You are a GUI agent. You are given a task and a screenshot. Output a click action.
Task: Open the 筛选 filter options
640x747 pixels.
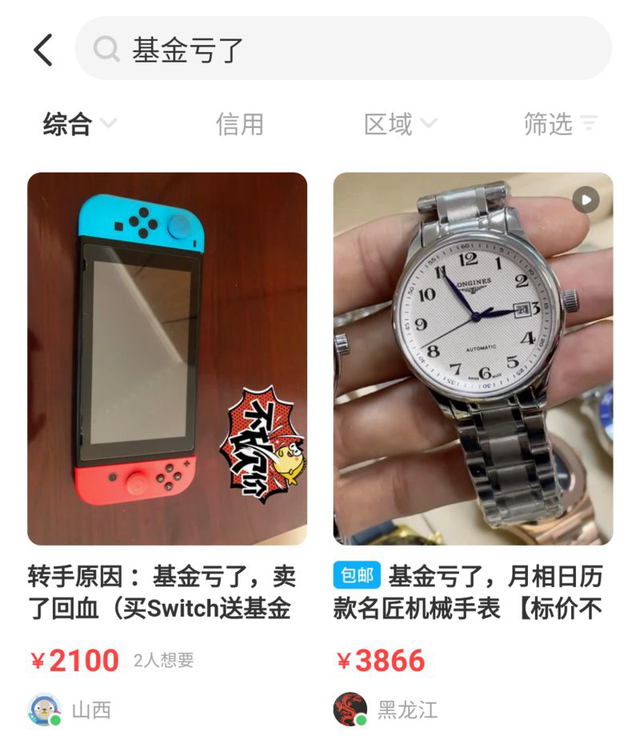(x=560, y=124)
